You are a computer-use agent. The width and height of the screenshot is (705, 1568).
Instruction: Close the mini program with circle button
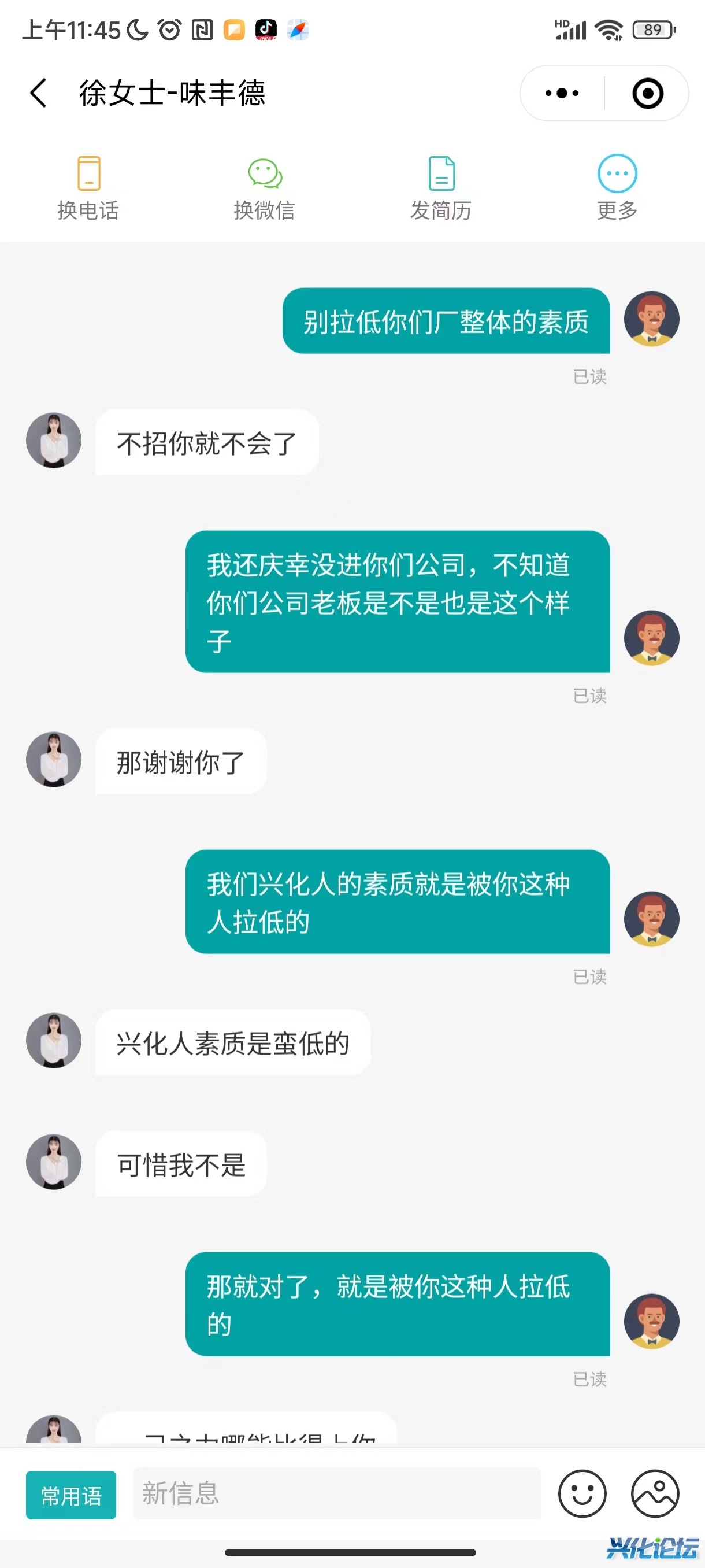[x=647, y=93]
